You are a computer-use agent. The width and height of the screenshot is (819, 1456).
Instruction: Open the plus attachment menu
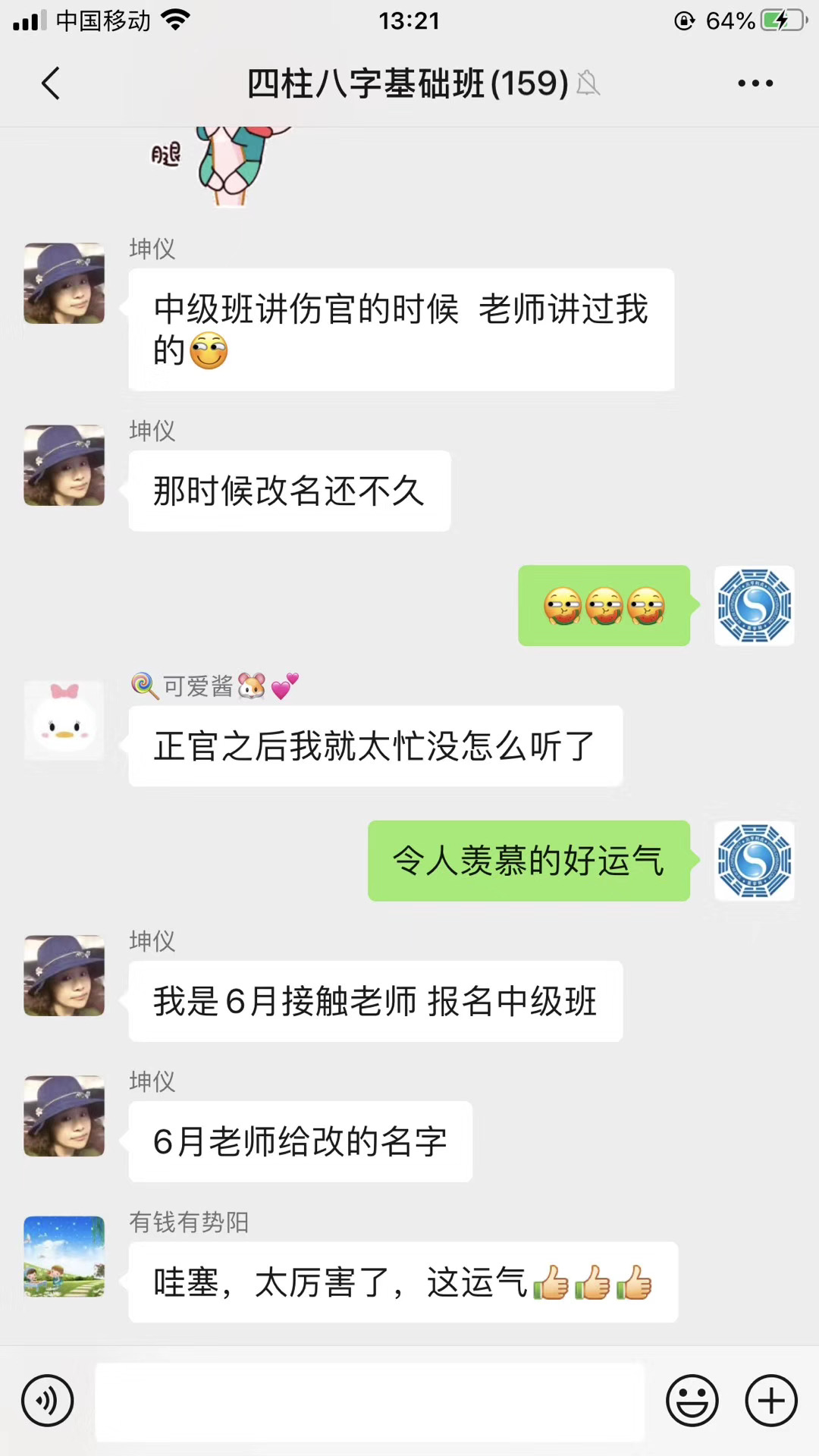771,1400
